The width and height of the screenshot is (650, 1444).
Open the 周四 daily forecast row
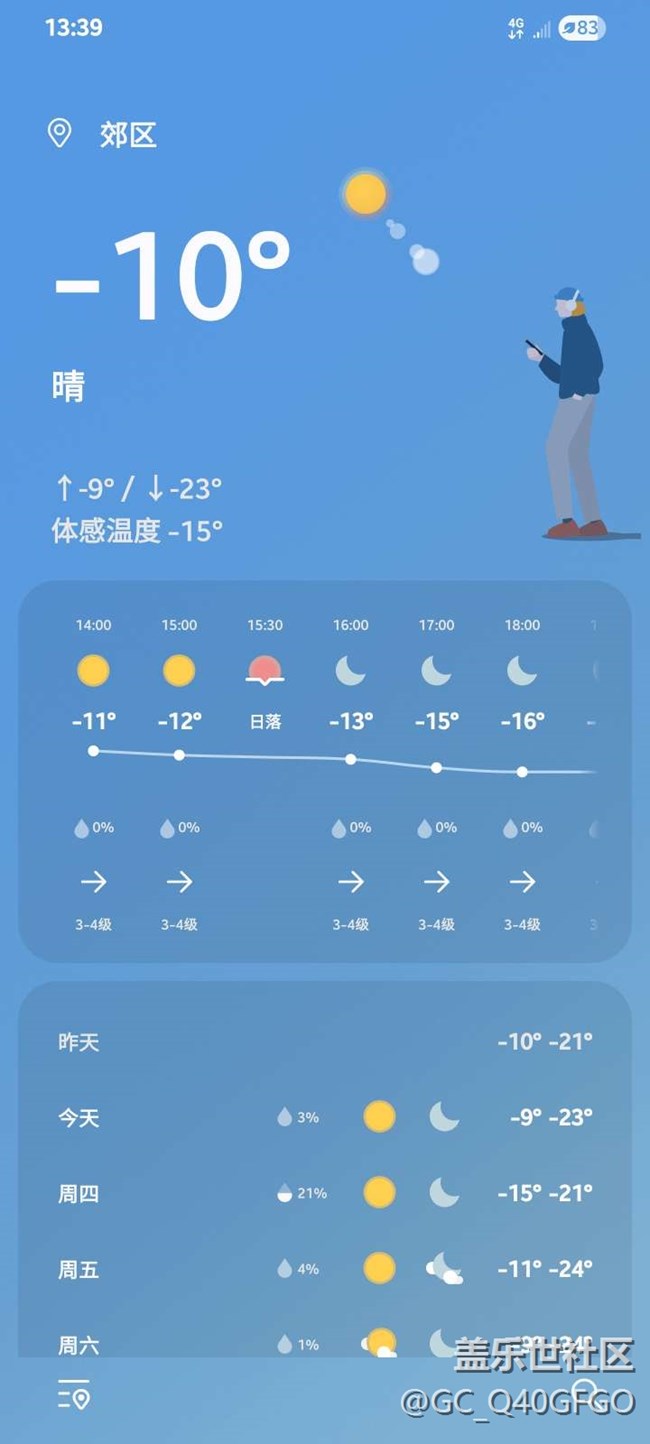pos(325,1193)
